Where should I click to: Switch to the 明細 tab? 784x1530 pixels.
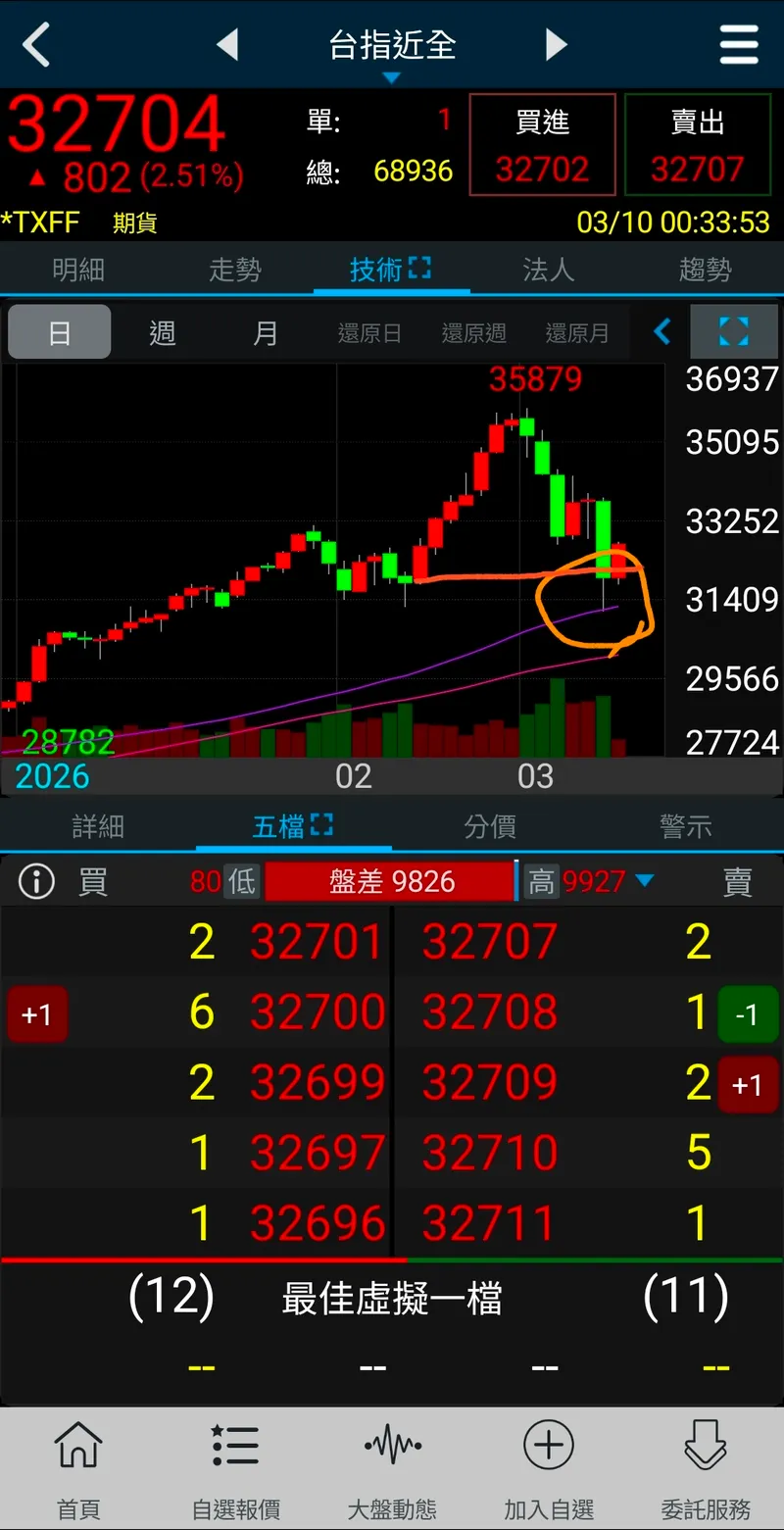78,270
